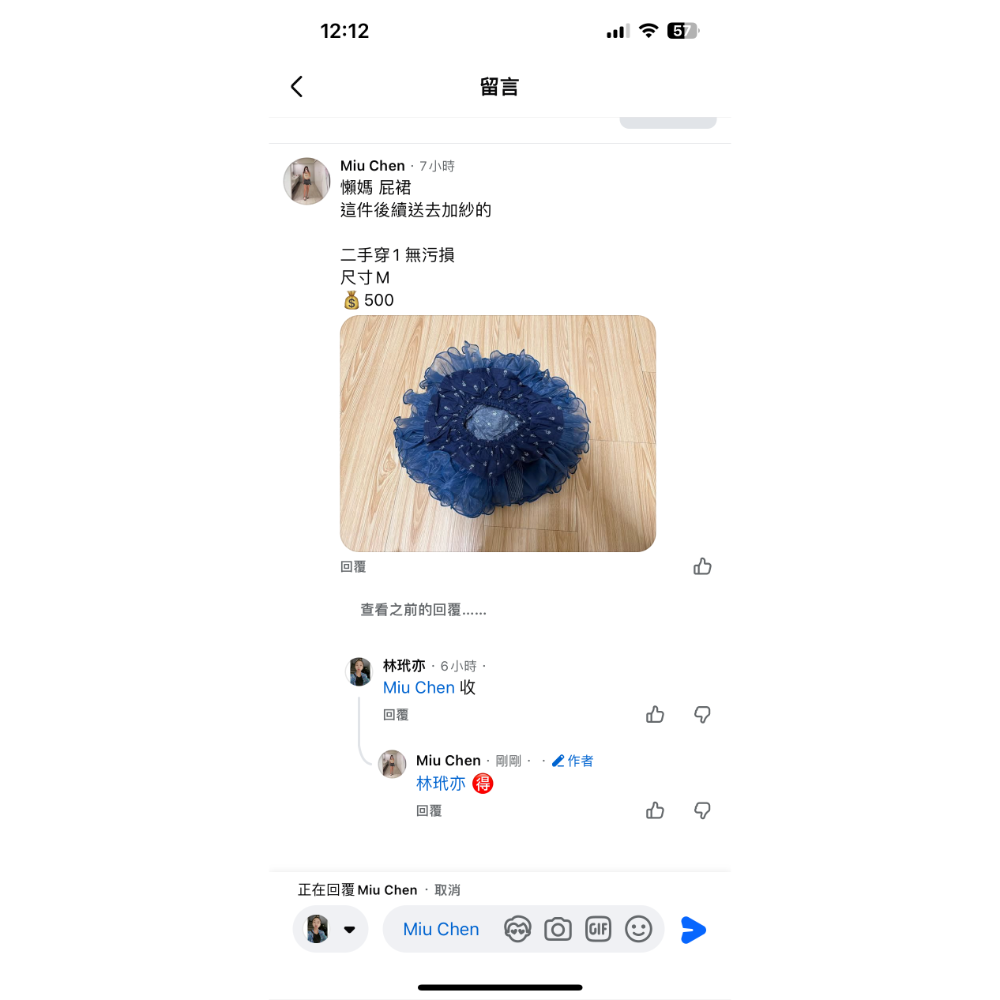The width and height of the screenshot is (1000, 1000).
Task: Attach a photo with the camera icon
Action: pyautogui.click(x=558, y=929)
